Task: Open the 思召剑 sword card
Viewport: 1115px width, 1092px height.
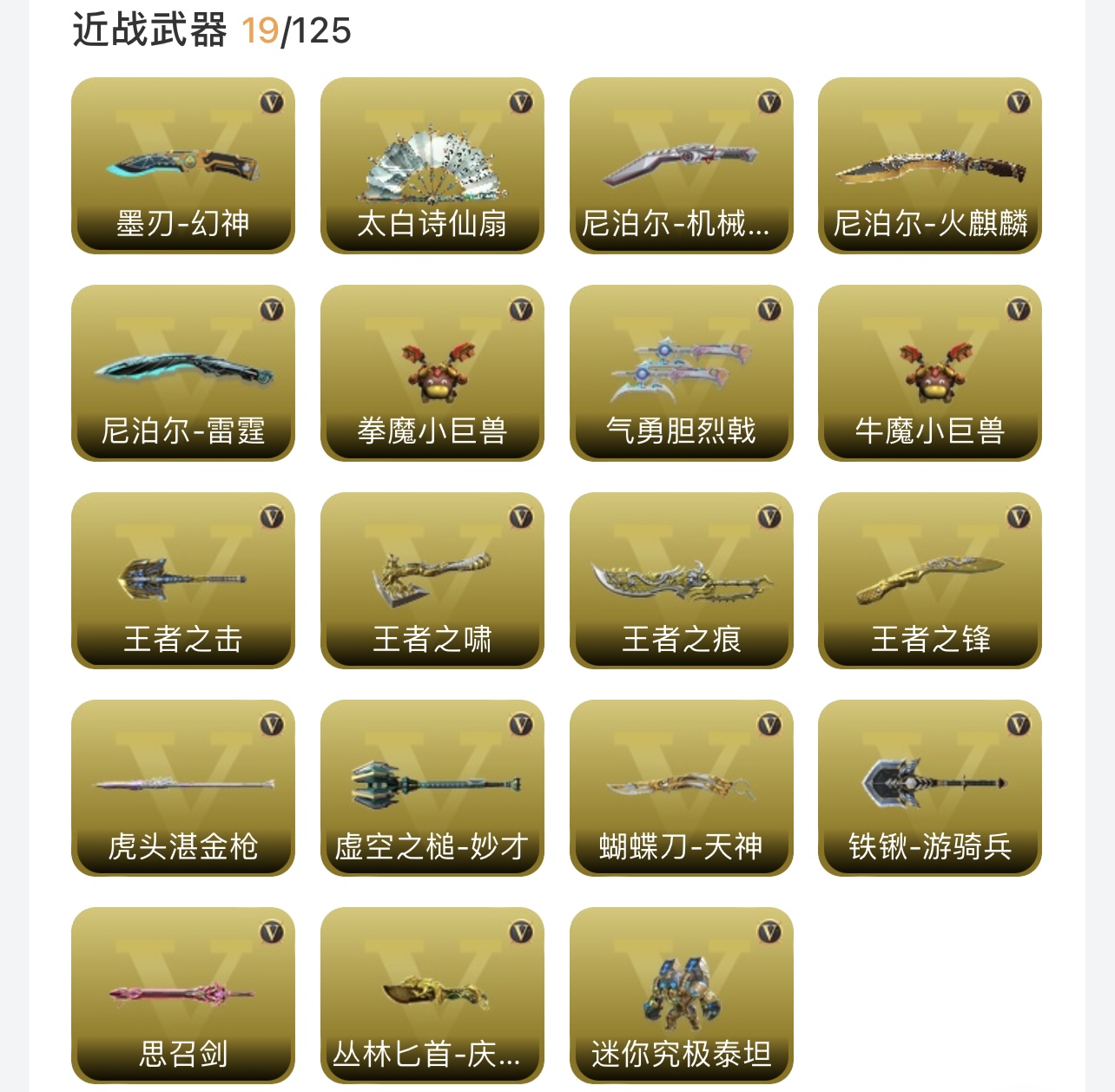Action: click(183, 996)
